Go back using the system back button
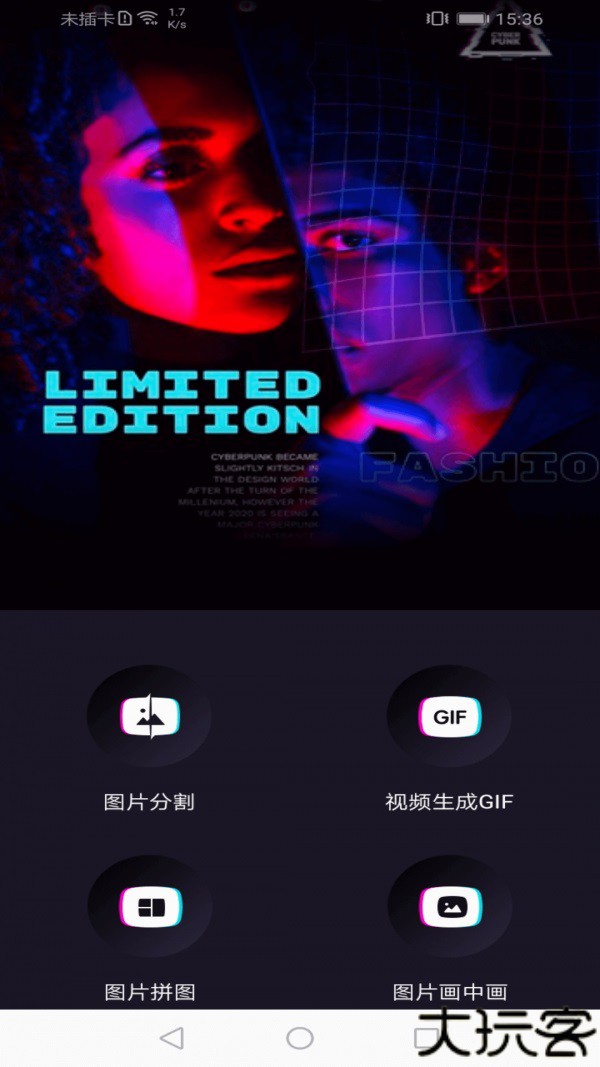Image resolution: width=600 pixels, height=1067 pixels. pyautogui.click(x=172, y=1038)
